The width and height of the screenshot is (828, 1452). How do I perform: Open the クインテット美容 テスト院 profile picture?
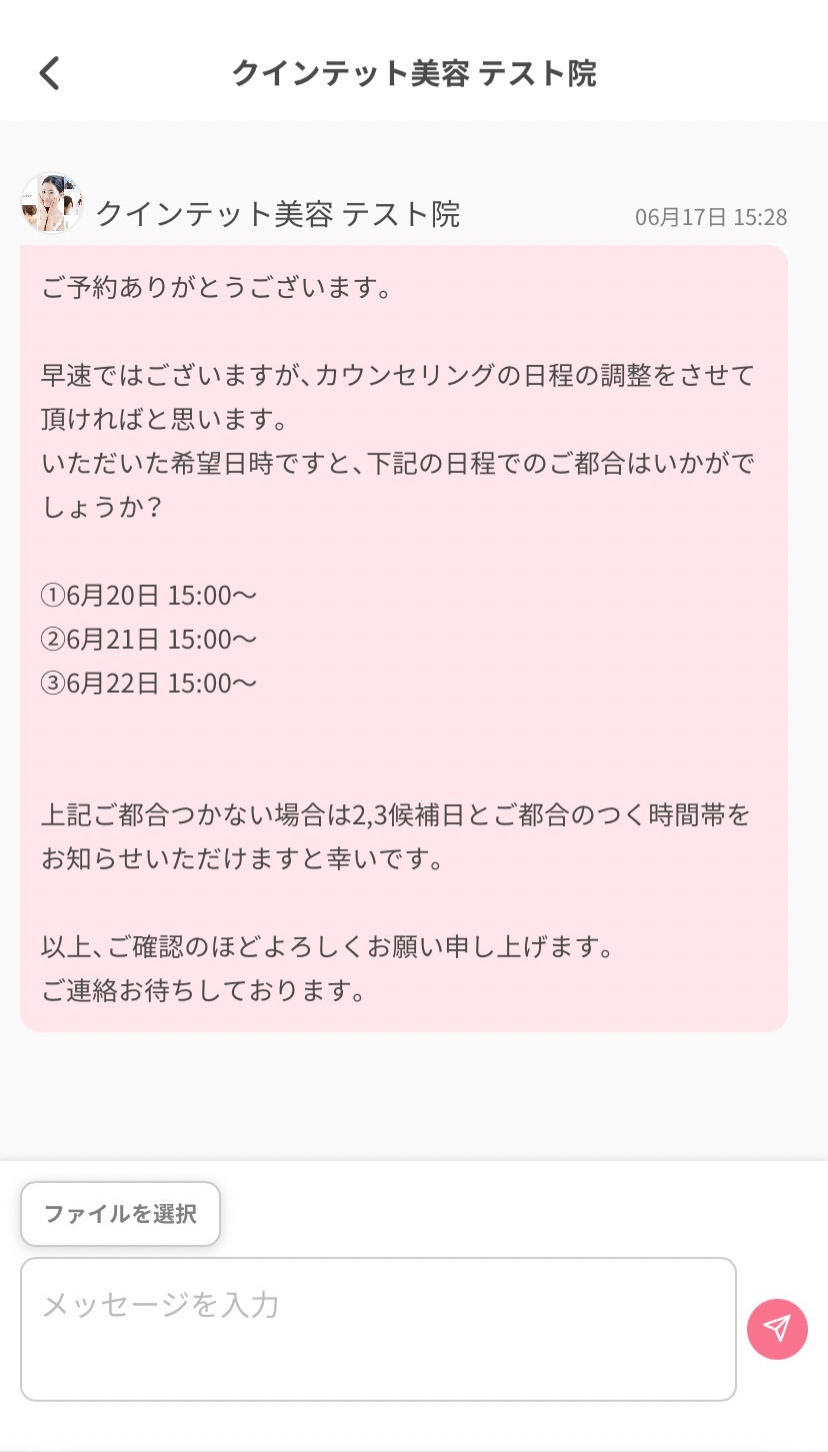(51, 203)
